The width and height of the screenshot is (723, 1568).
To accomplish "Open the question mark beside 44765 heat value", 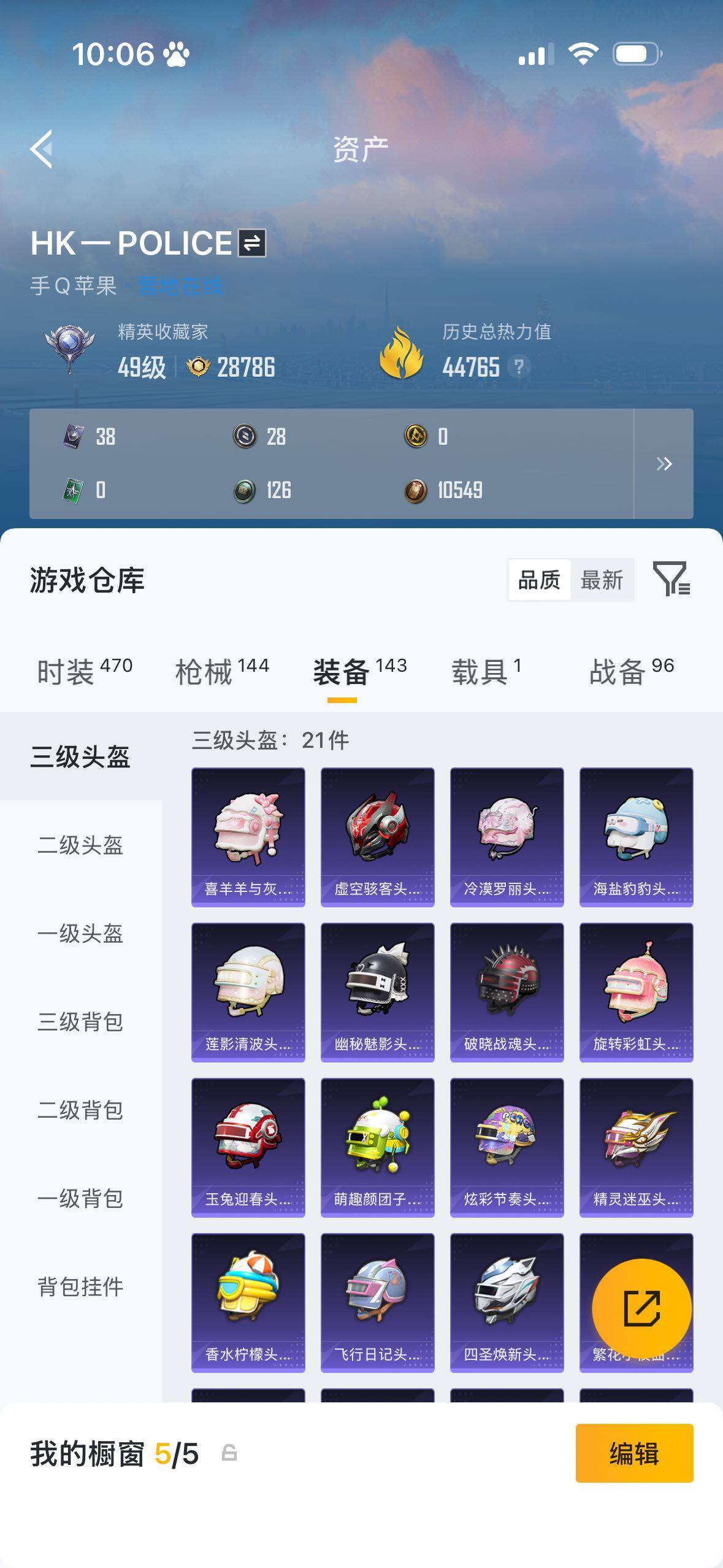I will pyautogui.click(x=518, y=368).
